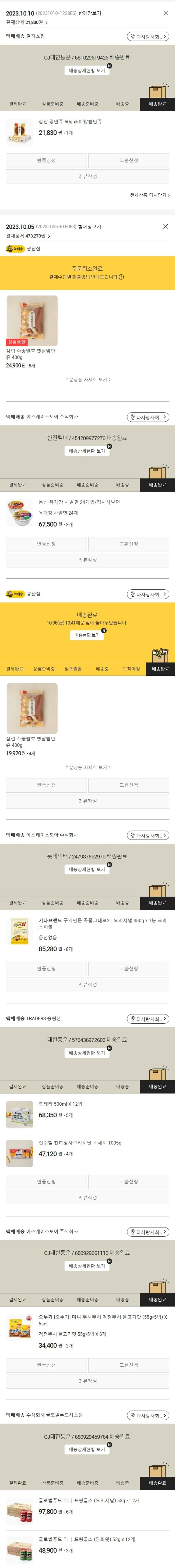
Task: Close the 2023.10.05 order card
Action: click(x=165, y=227)
